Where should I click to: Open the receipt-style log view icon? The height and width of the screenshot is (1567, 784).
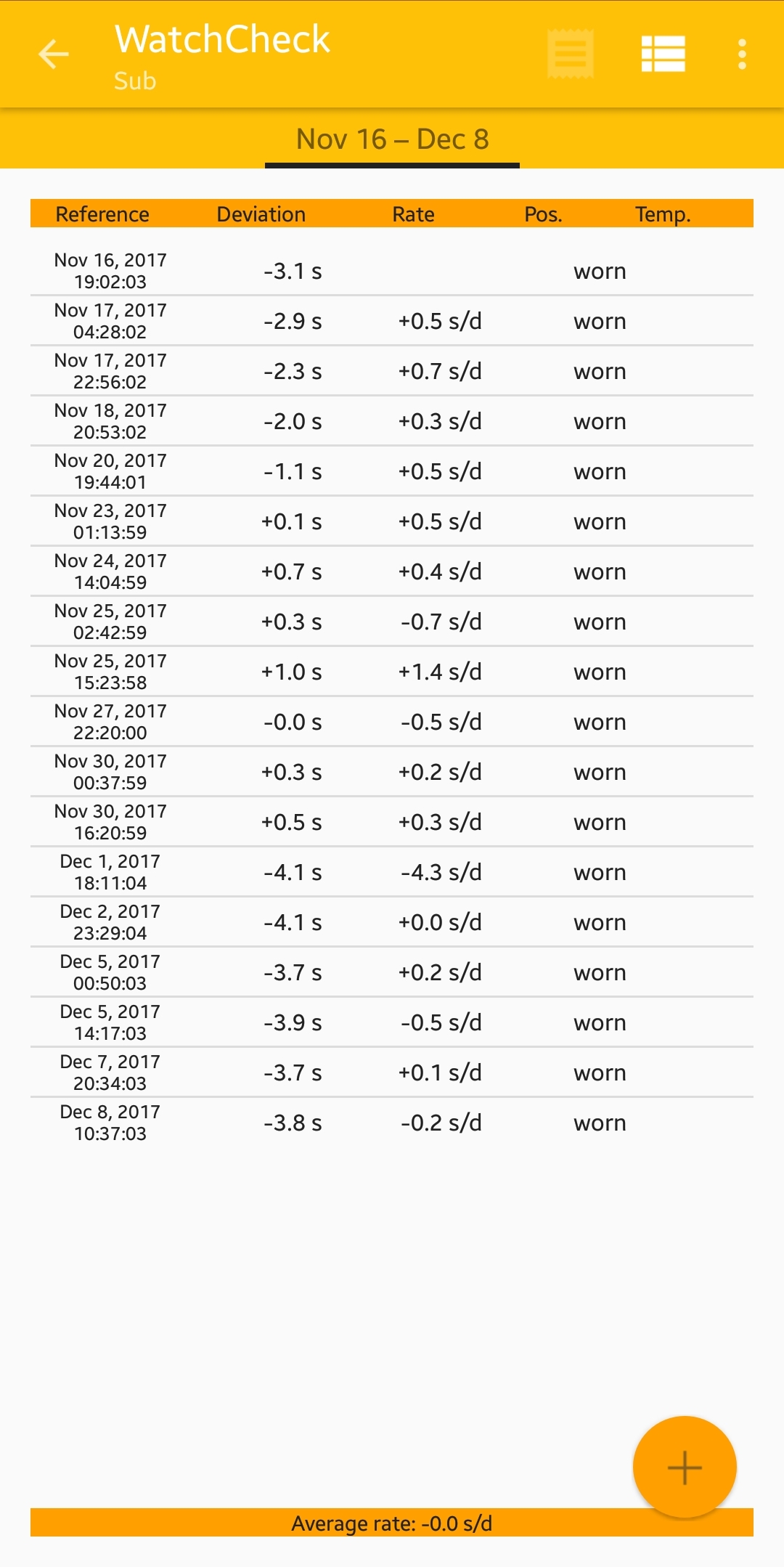tap(571, 54)
